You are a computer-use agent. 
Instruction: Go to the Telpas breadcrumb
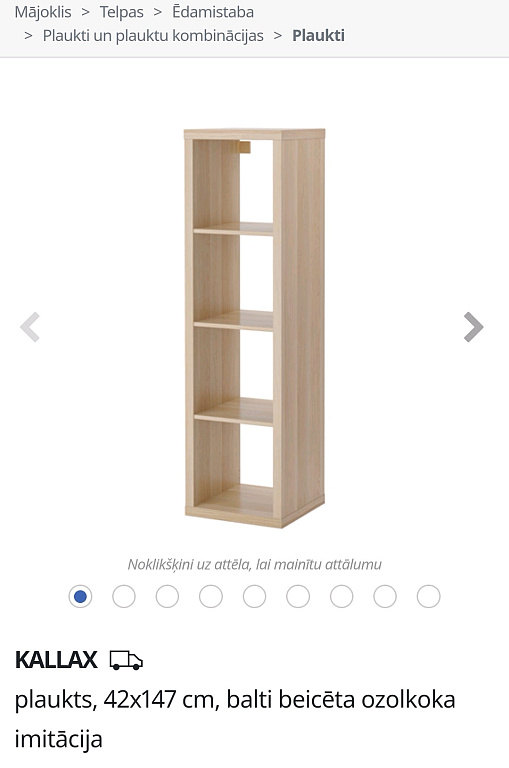[121, 12]
